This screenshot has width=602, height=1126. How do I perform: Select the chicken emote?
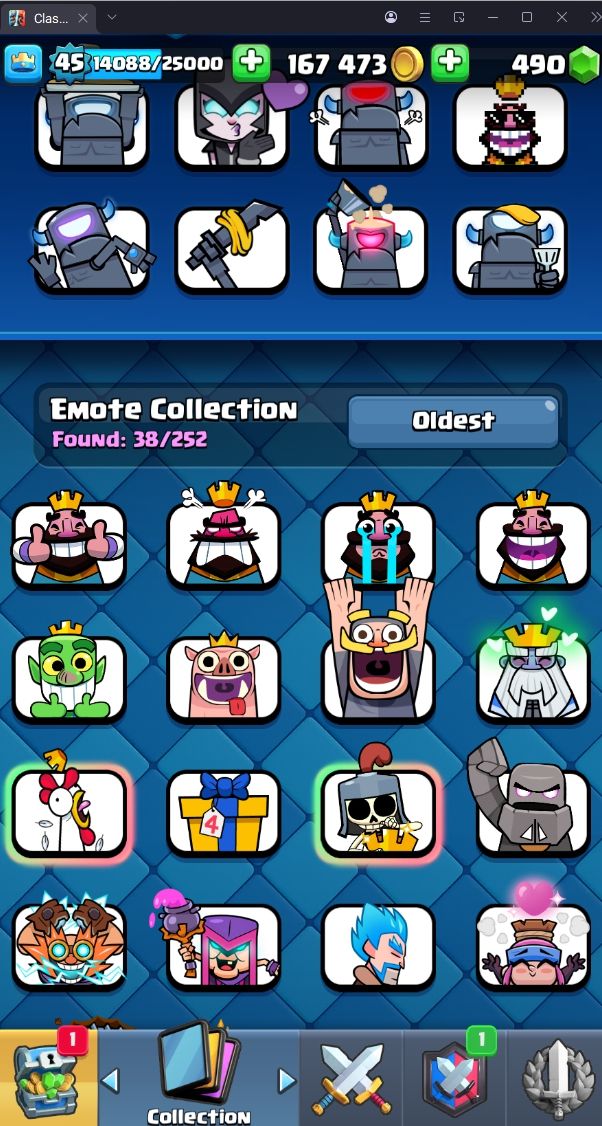[x=69, y=811]
